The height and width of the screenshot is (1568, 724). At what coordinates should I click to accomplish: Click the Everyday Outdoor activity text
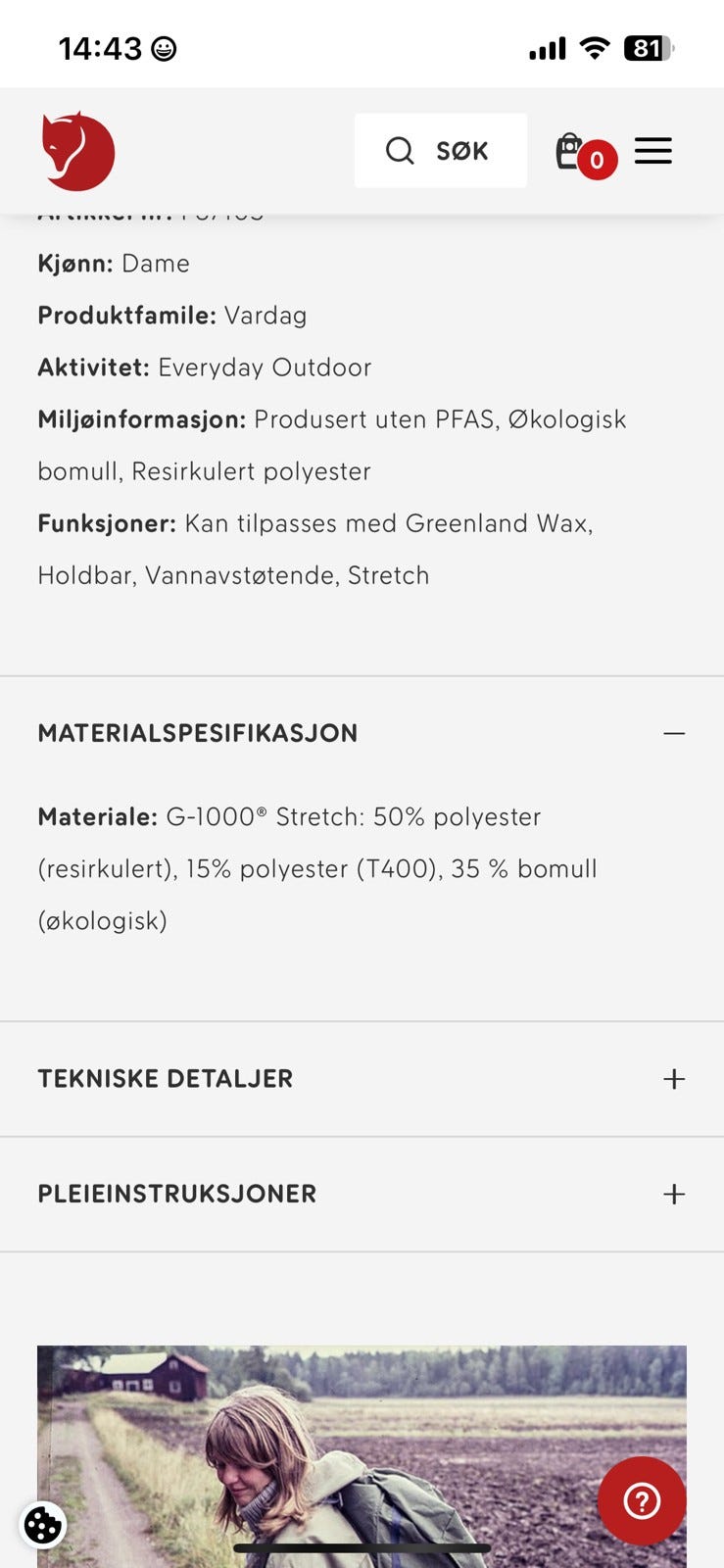coord(263,367)
